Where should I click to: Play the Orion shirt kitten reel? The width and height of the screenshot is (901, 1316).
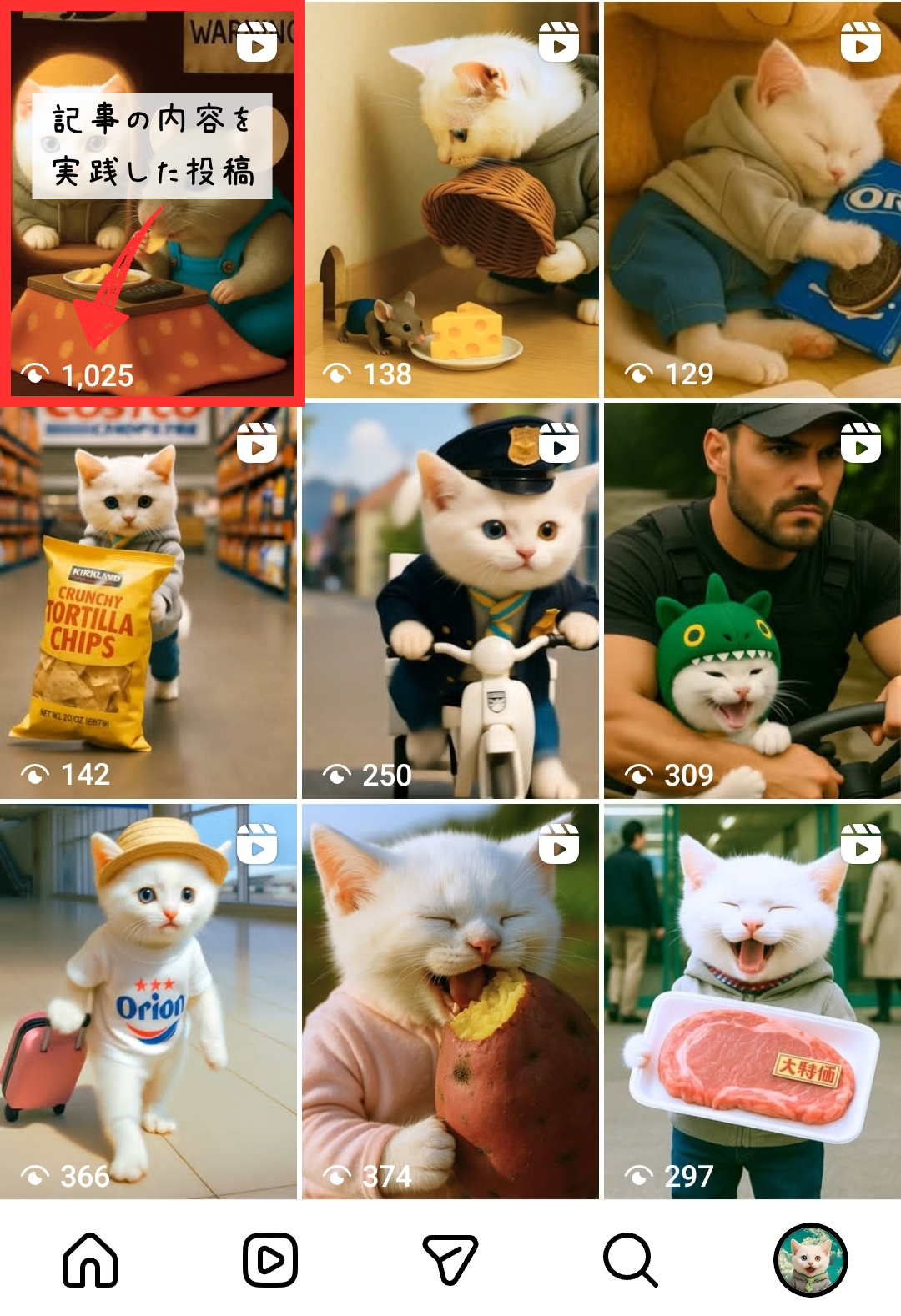coord(148,1001)
